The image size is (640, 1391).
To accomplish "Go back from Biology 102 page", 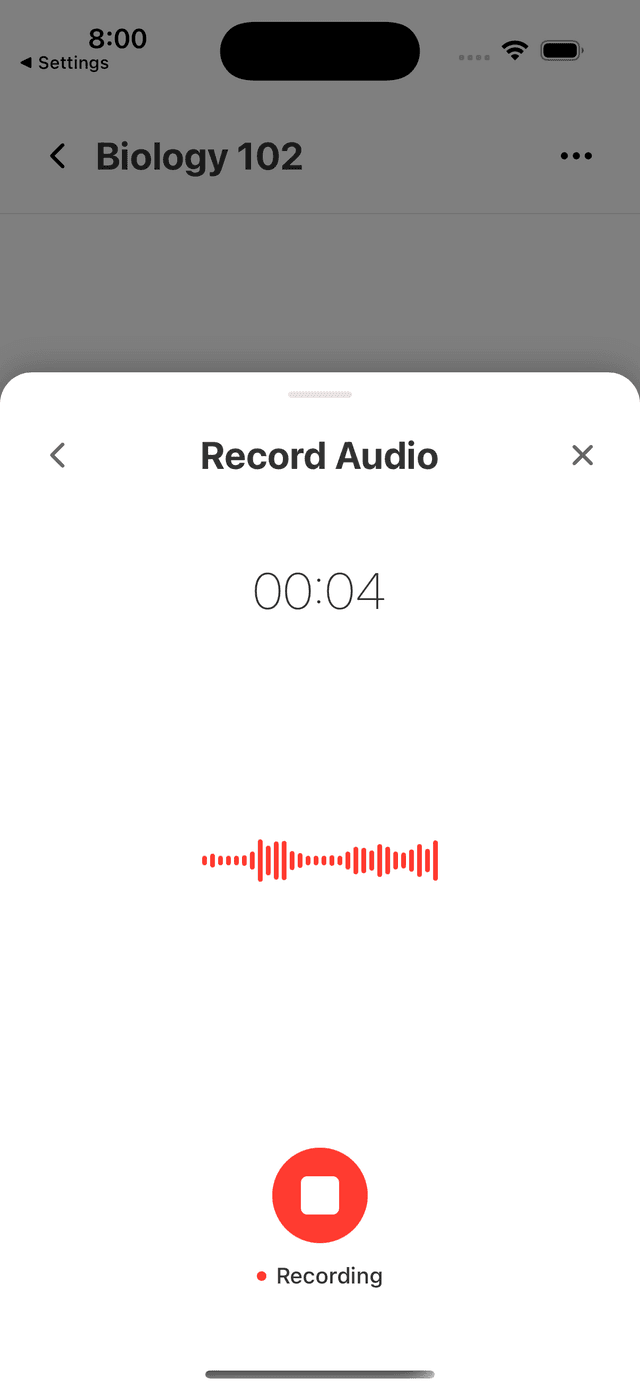I will 58,156.
